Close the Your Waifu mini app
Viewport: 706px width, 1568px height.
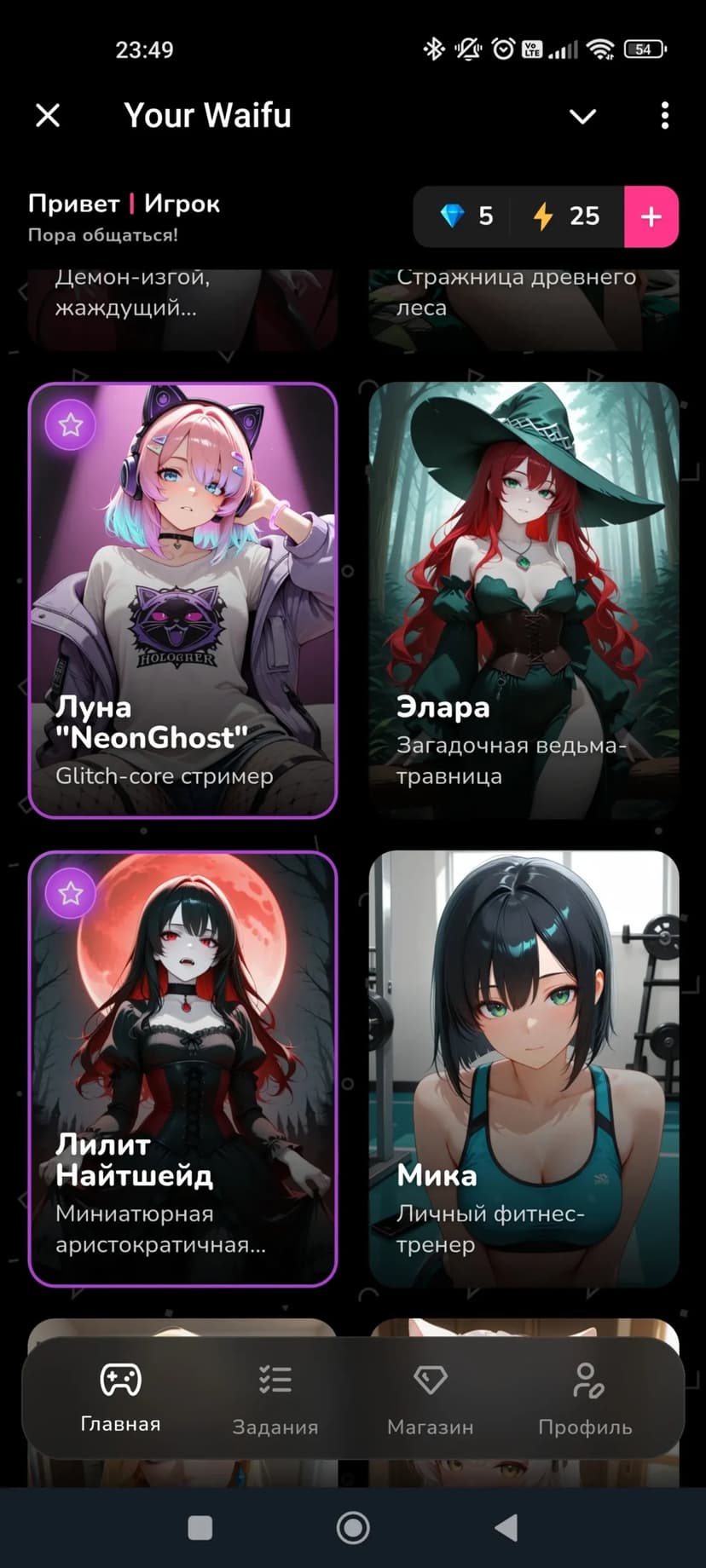click(49, 115)
